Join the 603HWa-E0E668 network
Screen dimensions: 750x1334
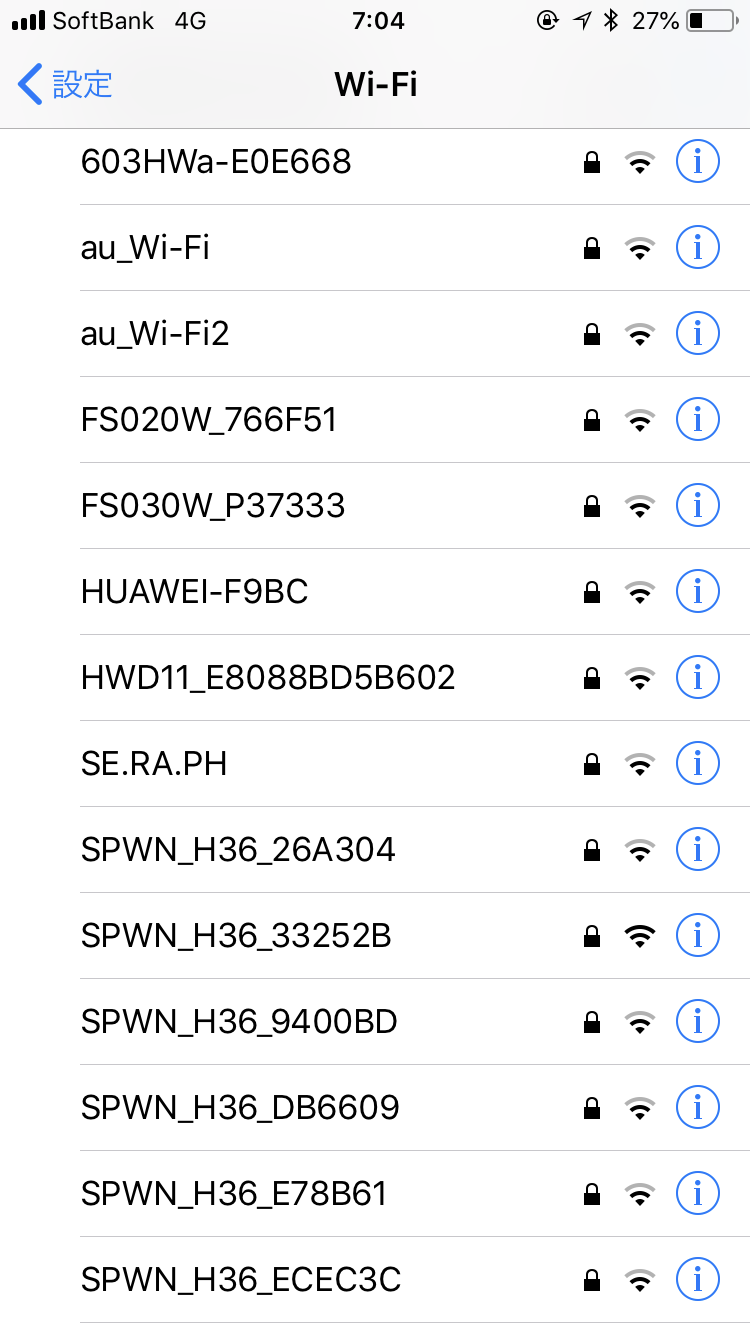pyautogui.click(x=216, y=162)
